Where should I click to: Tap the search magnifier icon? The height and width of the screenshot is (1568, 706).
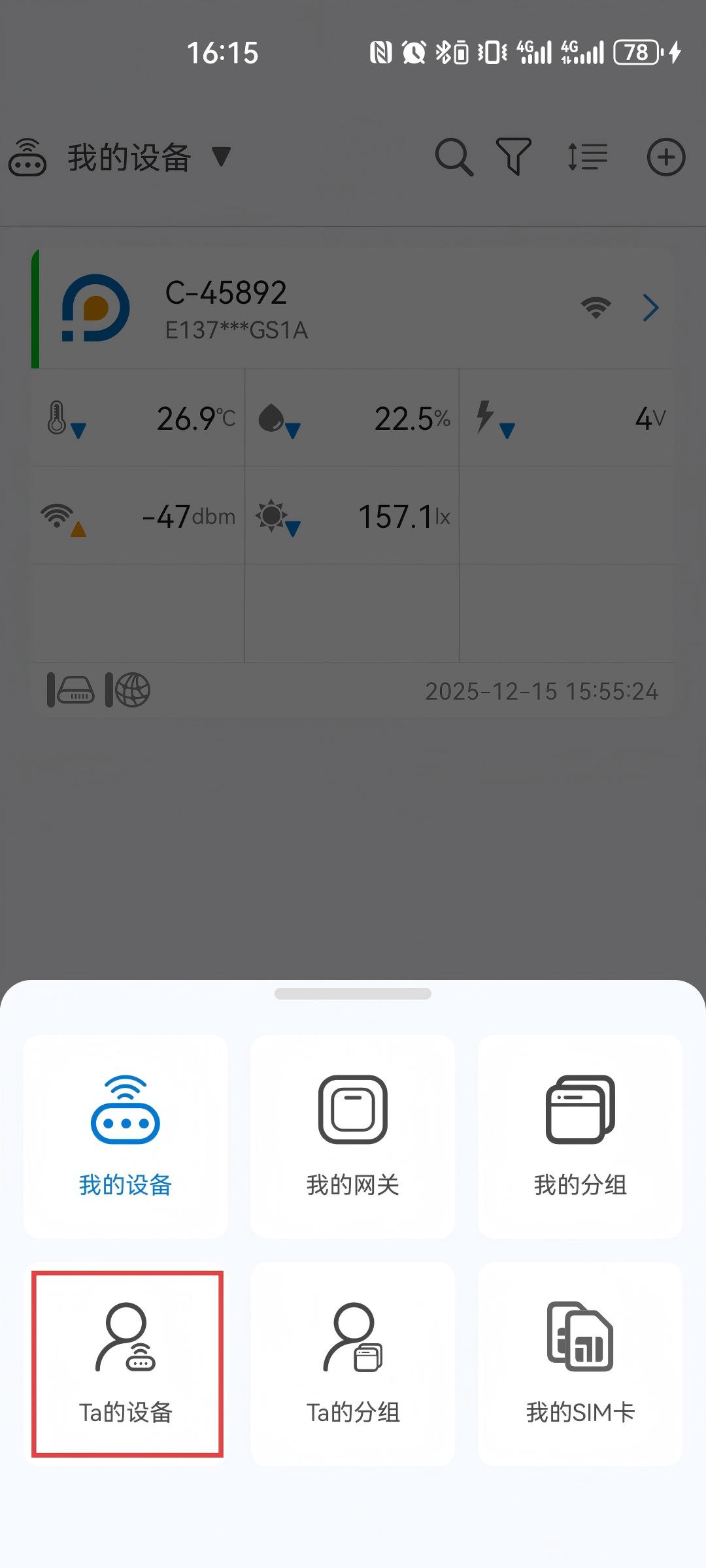pyautogui.click(x=454, y=157)
